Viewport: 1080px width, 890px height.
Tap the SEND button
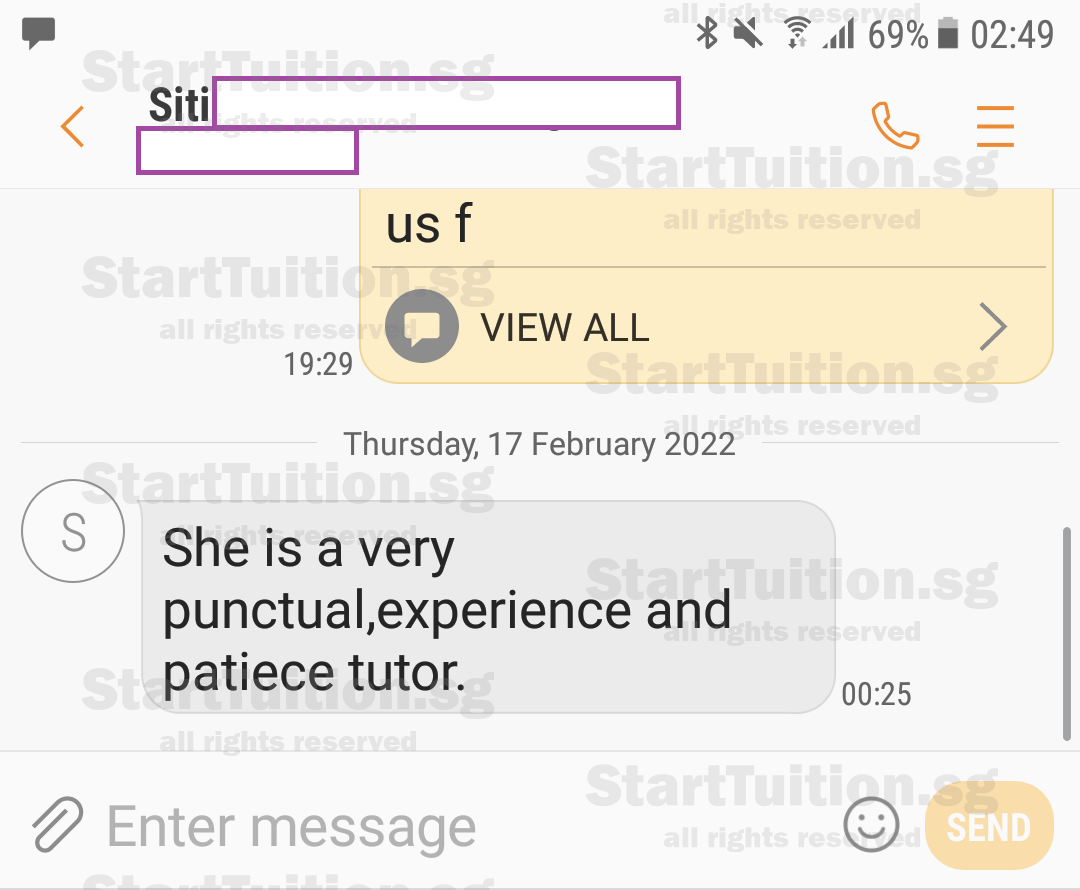pyautogui.click(x=989, y=827)
